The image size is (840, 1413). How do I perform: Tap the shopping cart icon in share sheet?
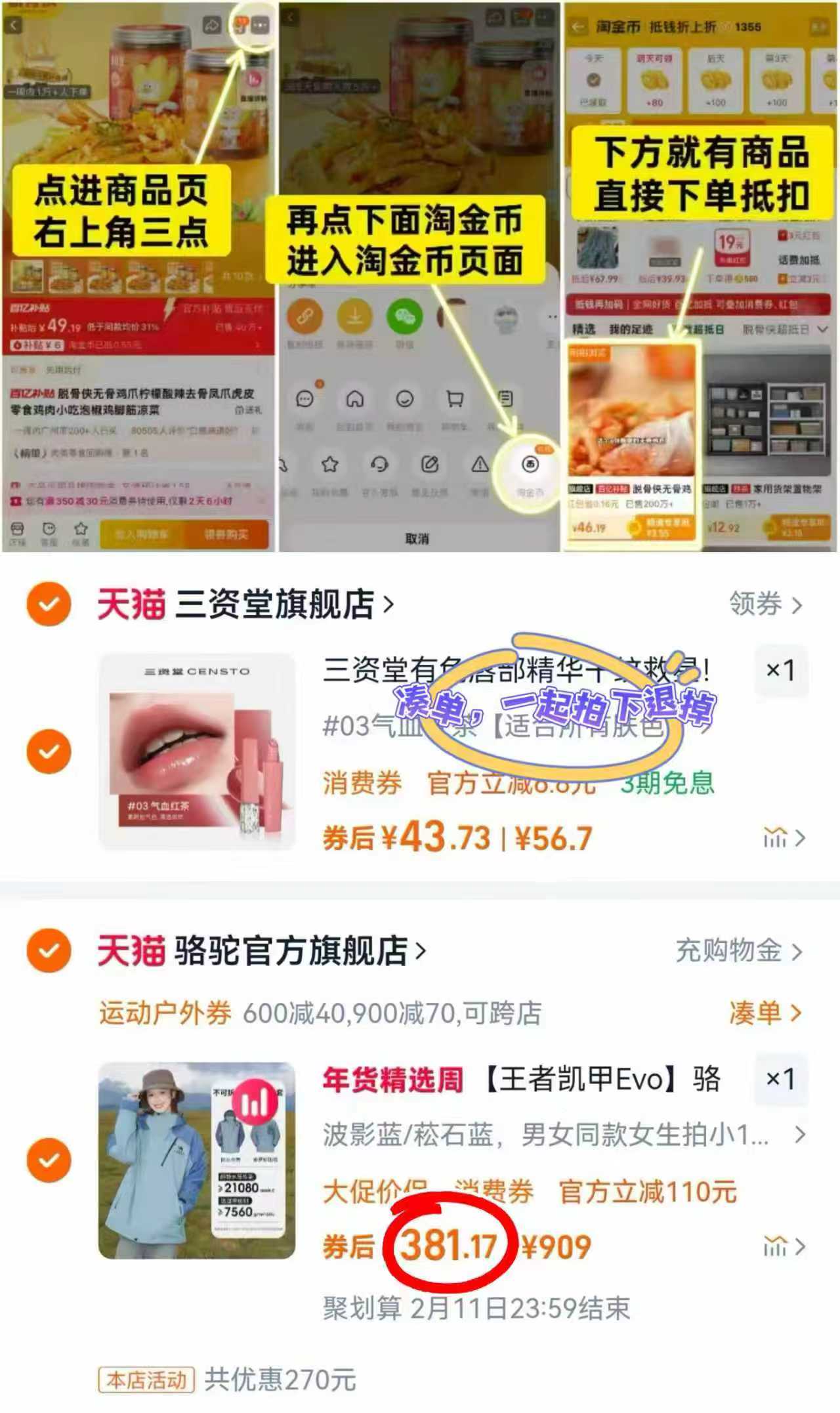point(455,398)
